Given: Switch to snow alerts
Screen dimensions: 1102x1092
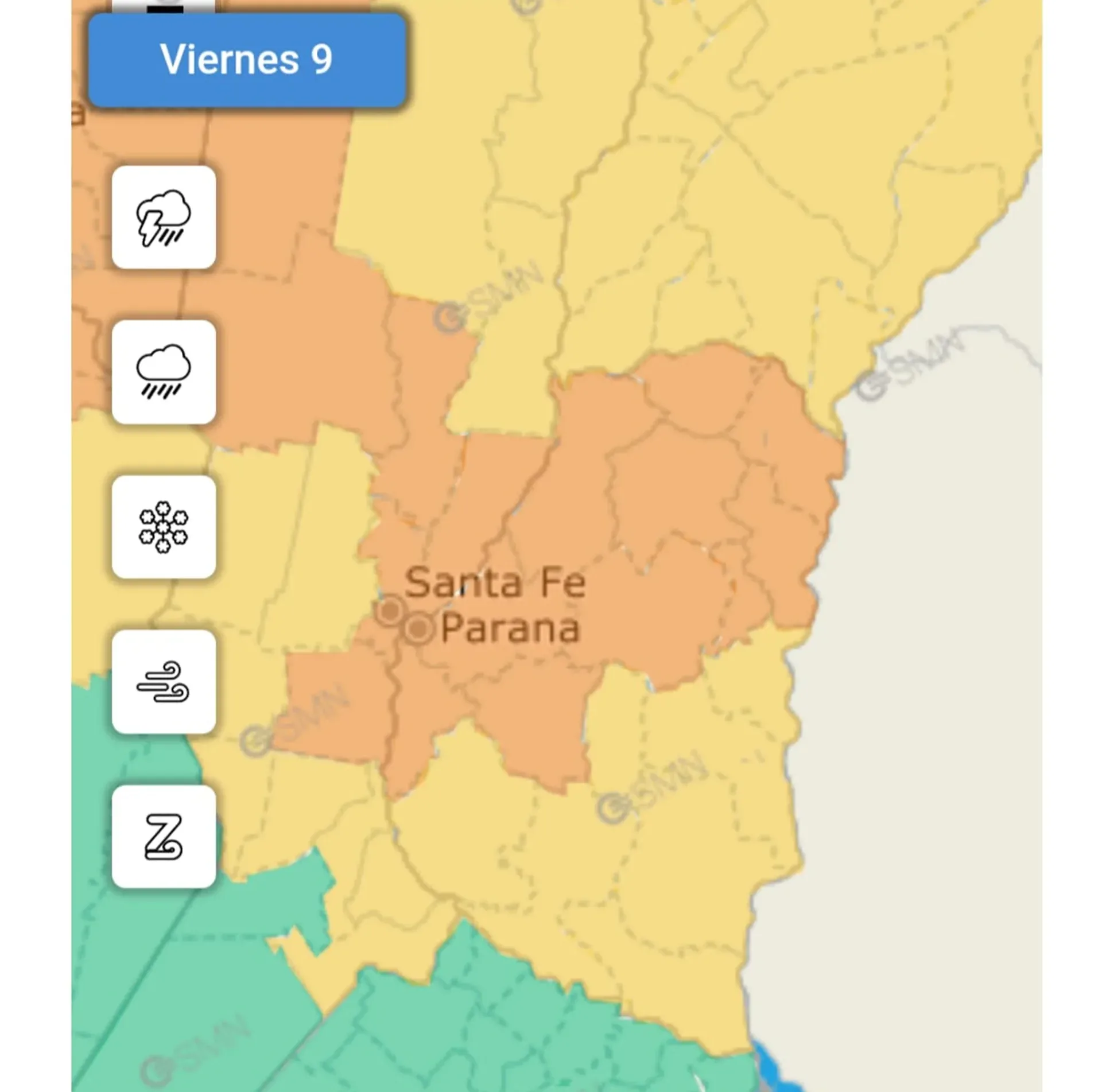Looking at the screenshot, I should [x=164, y=527].
